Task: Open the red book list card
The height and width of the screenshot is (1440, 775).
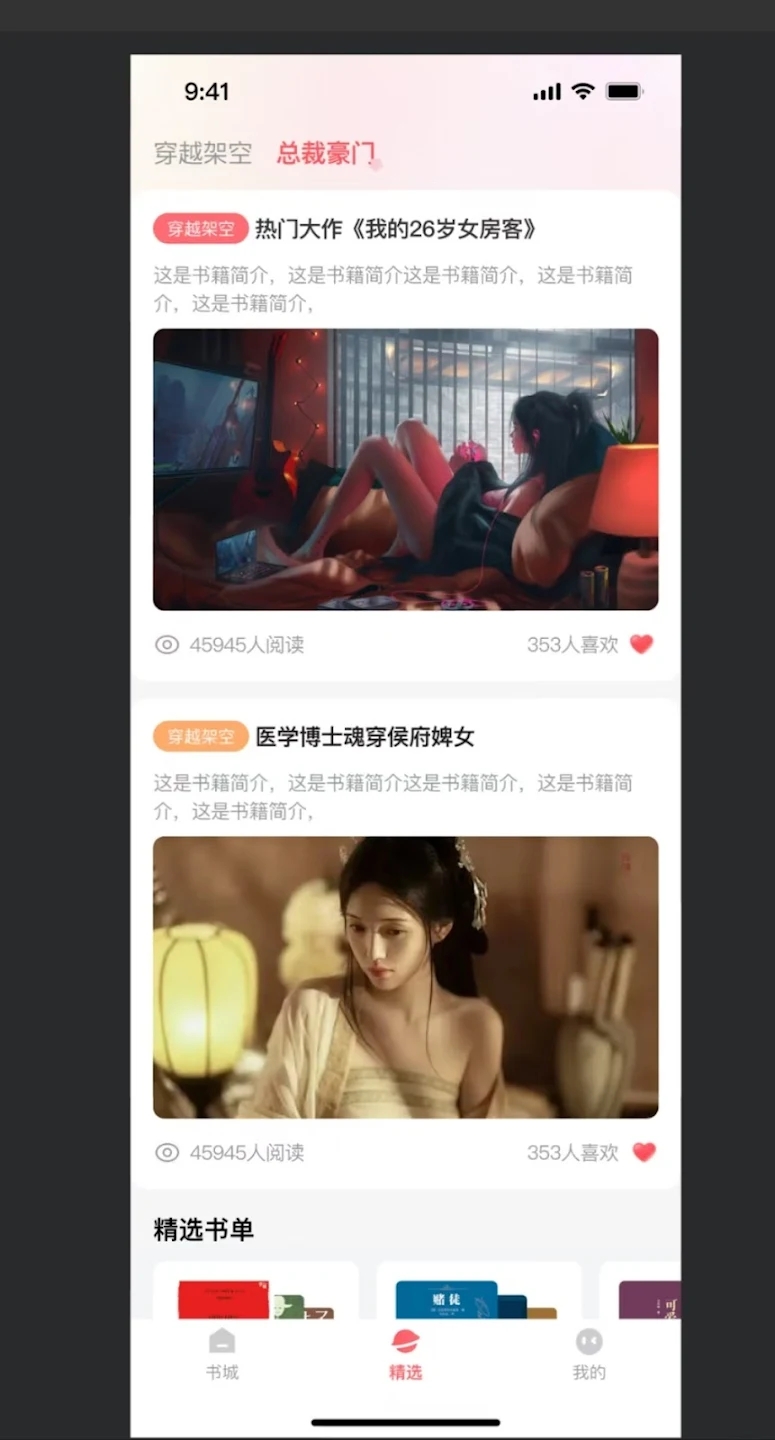Action: click(256, 1293)
